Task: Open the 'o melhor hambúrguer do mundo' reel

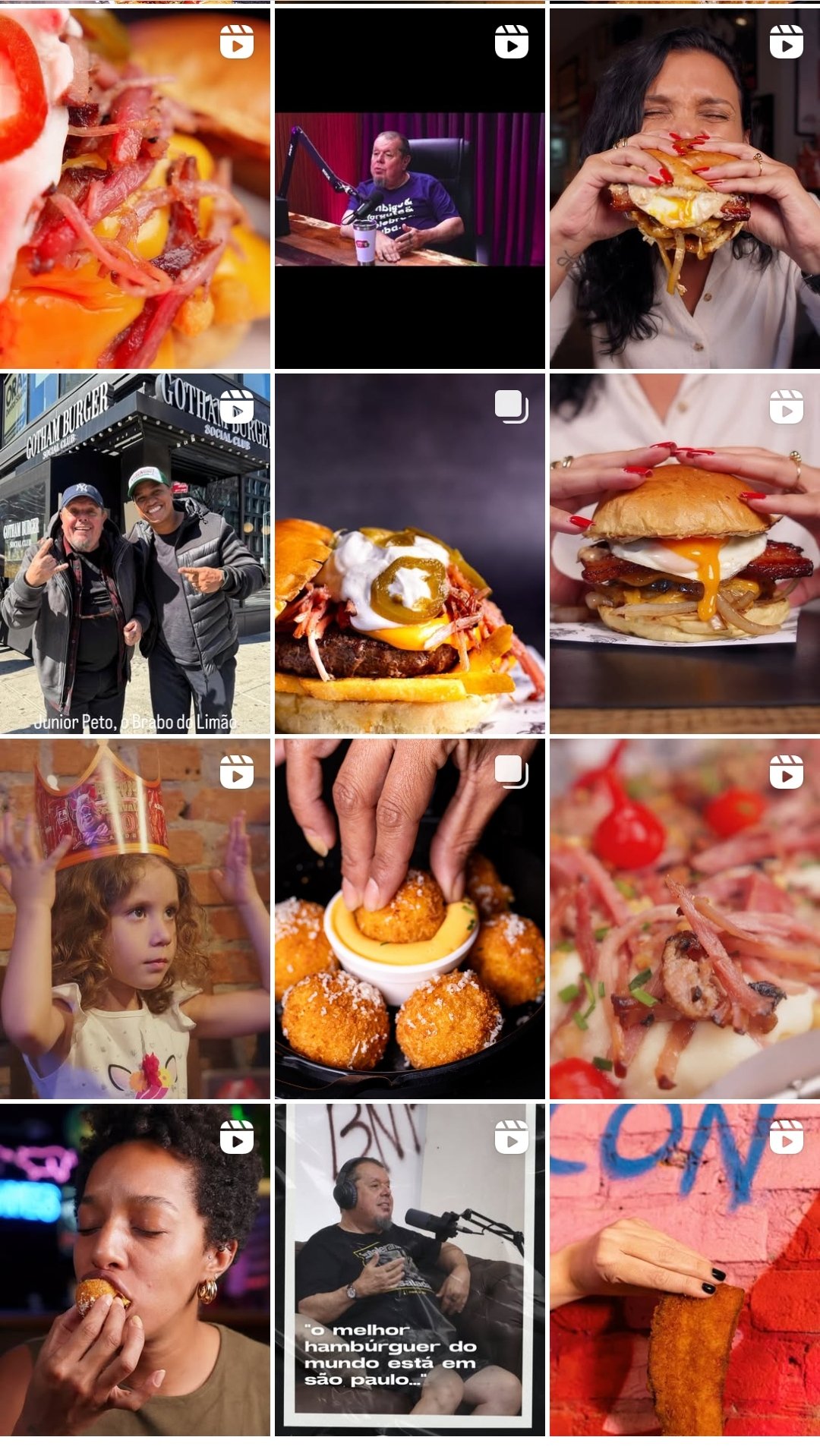Action: pos(409,1269)
